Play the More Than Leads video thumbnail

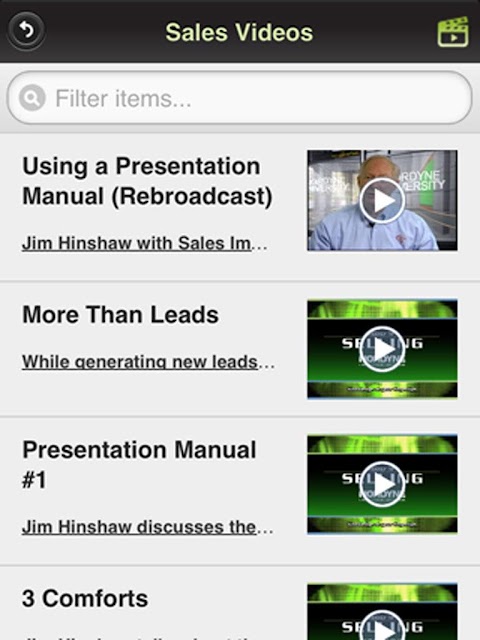coord(382,349)
